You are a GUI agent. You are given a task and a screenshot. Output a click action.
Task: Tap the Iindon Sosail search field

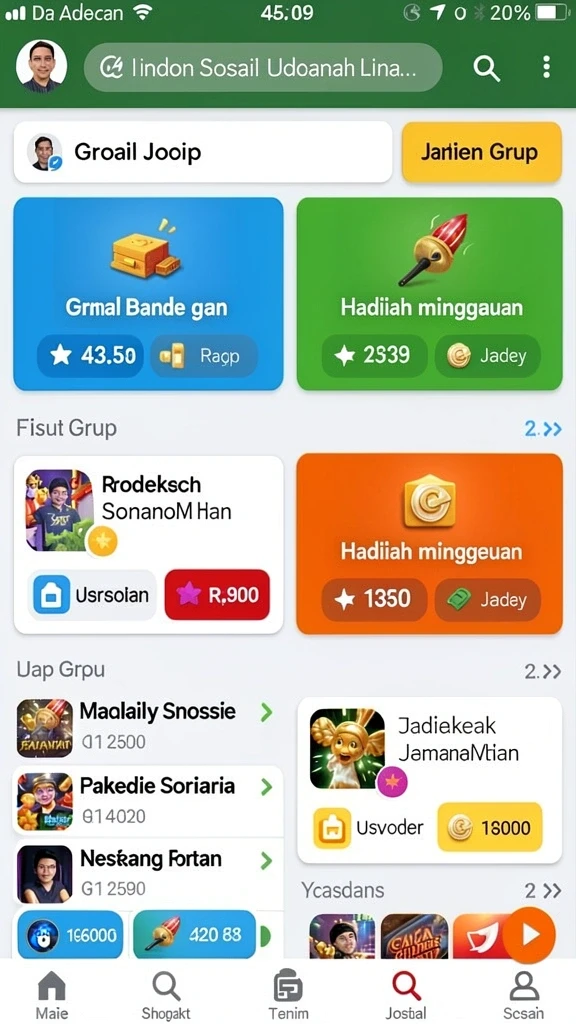coord(263,67)
